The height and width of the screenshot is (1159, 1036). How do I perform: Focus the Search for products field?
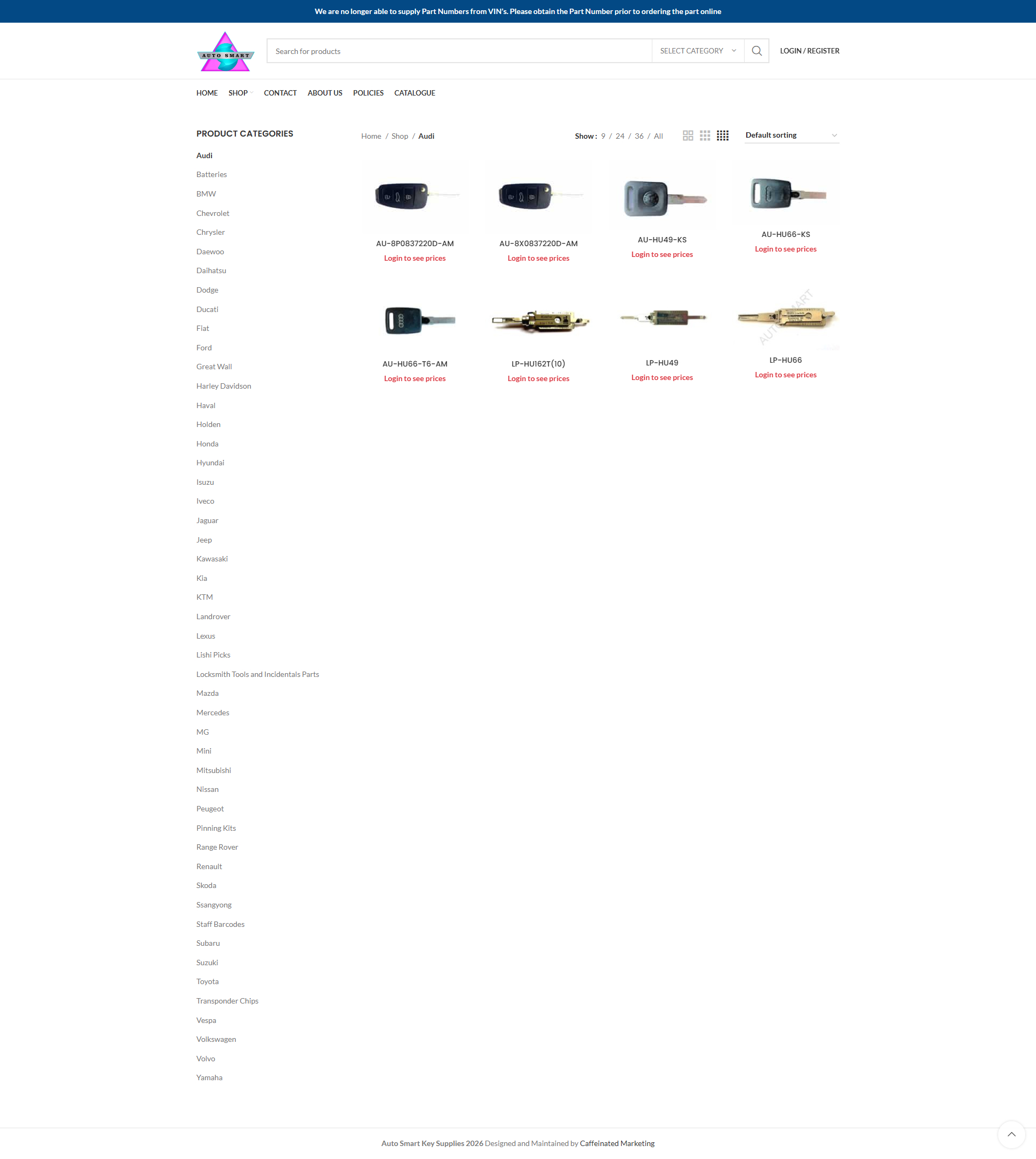click(458, 51)
